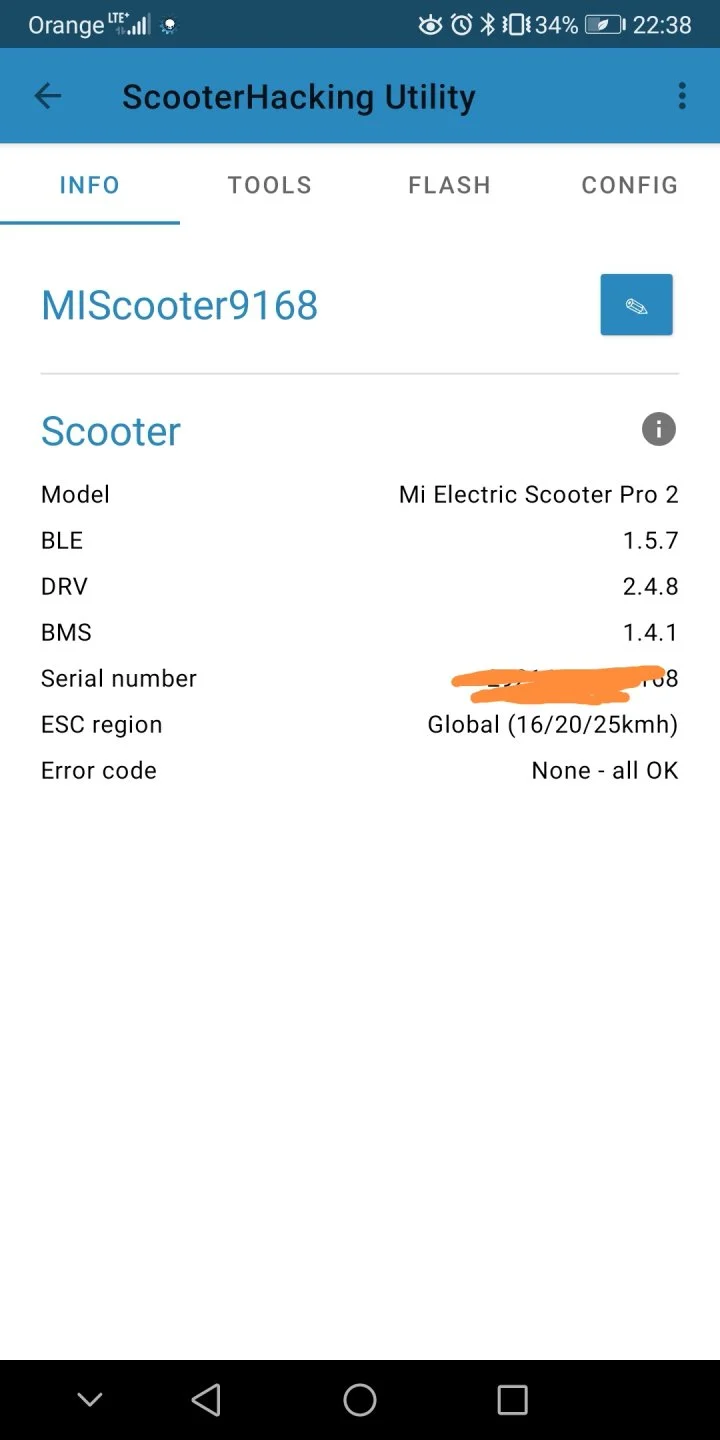Edit the scooter name MIScooter9168

click(636, 305)
